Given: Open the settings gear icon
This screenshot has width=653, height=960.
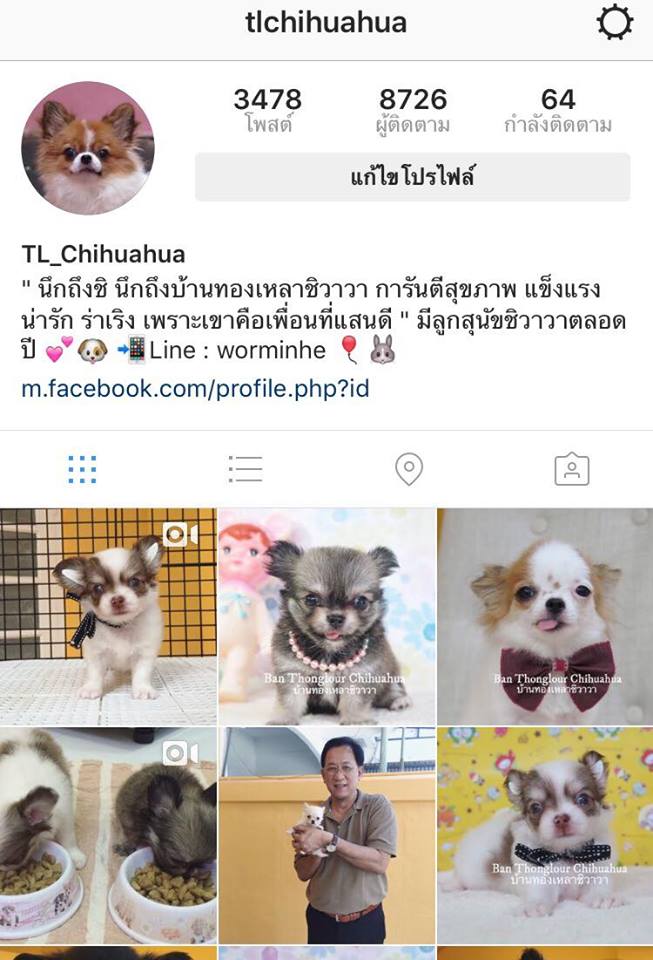Looking at the screenshot, I should (615, 23).
